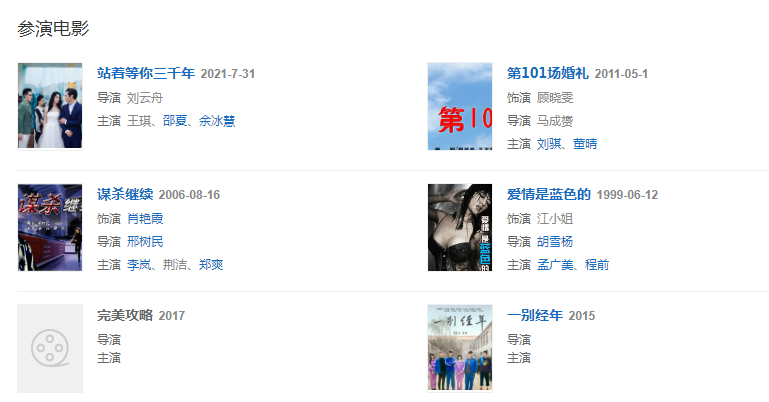769x402 pixels.
Task: View actor 董晴's profile
Action: (584, 144)
